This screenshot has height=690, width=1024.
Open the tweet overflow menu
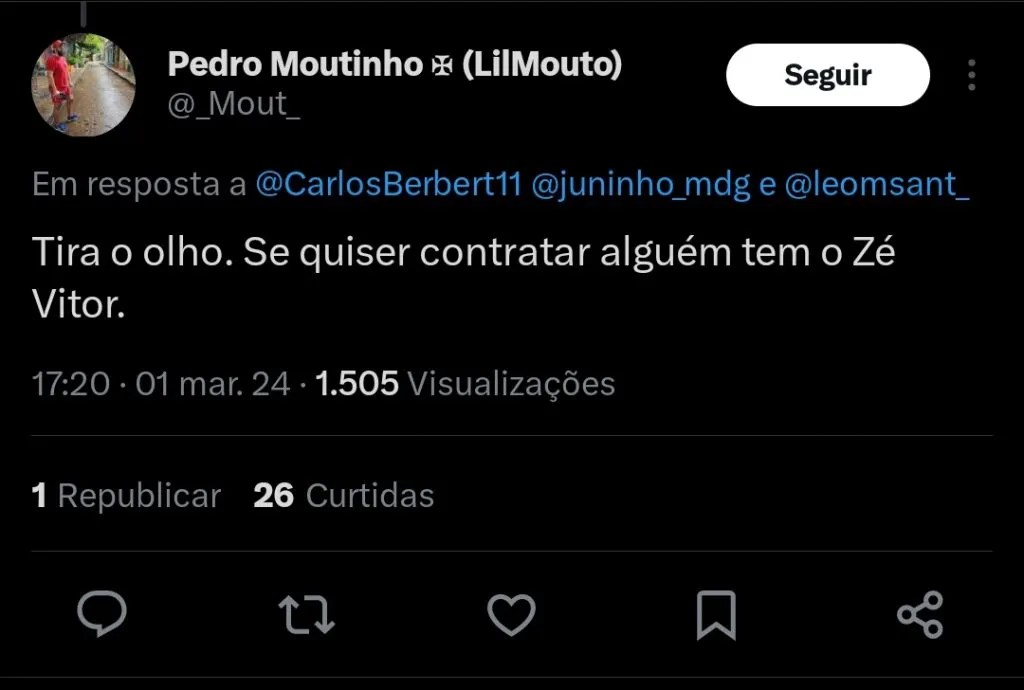972,75
